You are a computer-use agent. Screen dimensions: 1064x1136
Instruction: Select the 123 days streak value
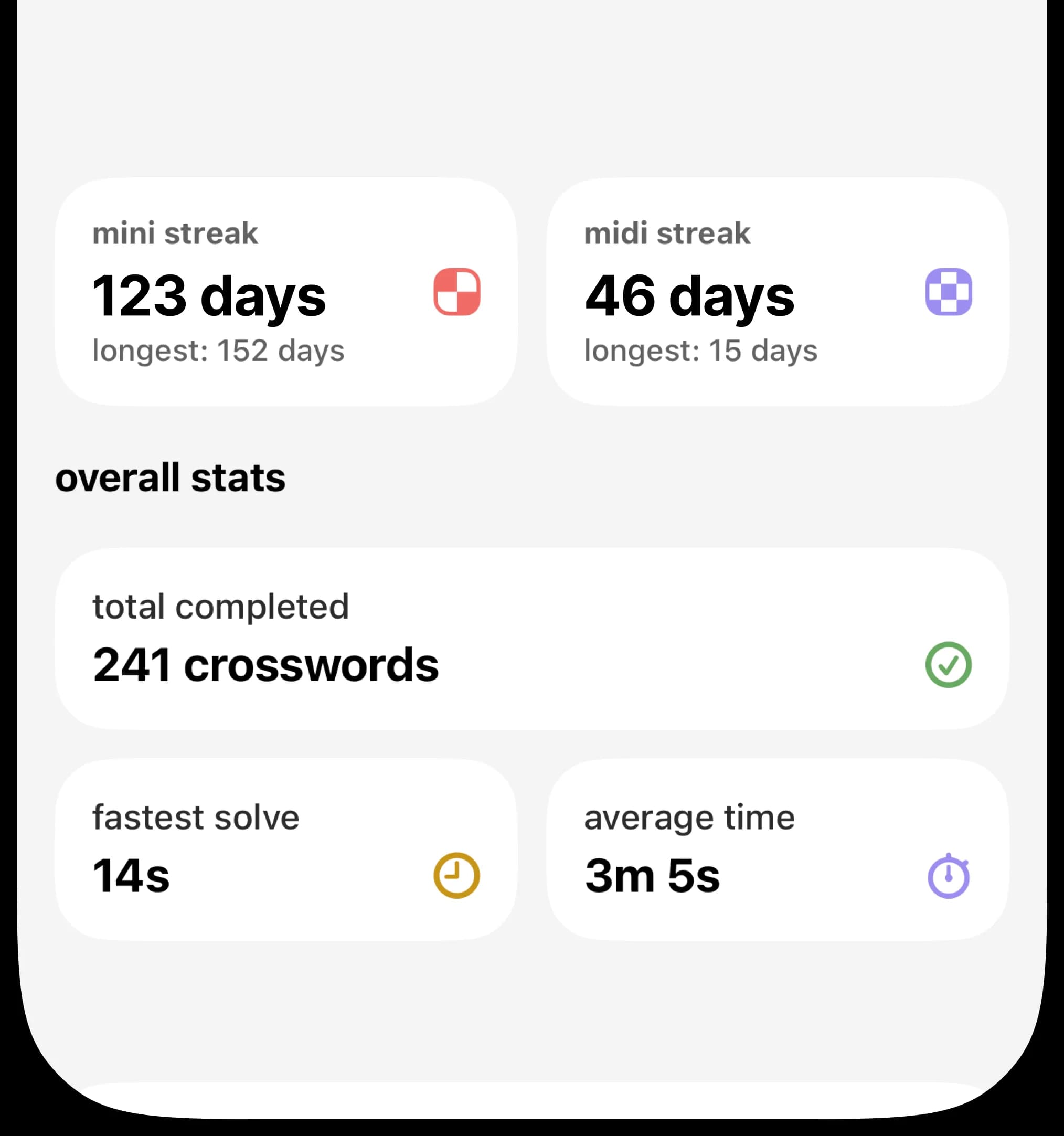click(210, 295)
